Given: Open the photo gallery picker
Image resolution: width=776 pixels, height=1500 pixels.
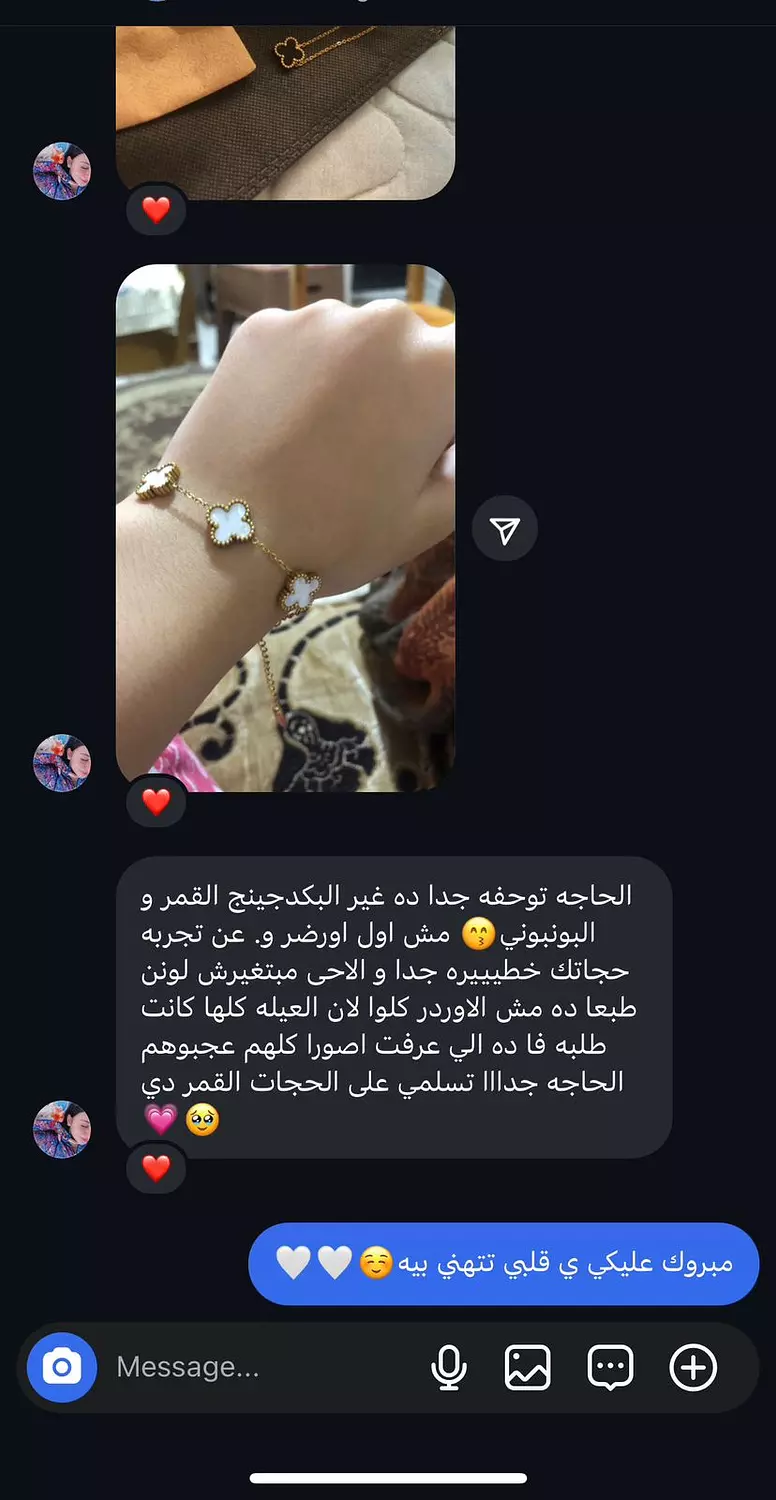Looking at the screenshot, I should pos(527,1367).
